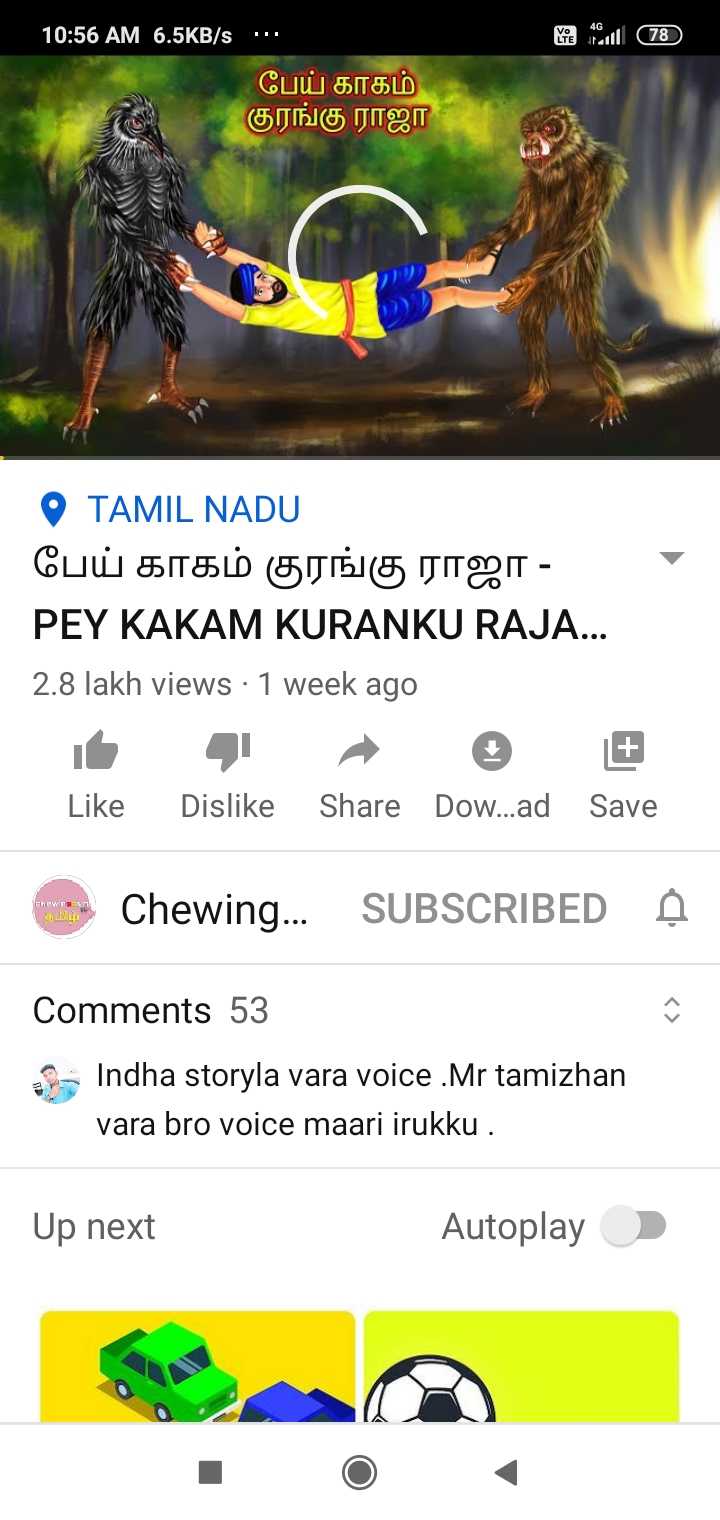The width and height of the screenshot is (720, 1520).
Task: Download the video for offline viewing
Action: click(x=492, y=774)
